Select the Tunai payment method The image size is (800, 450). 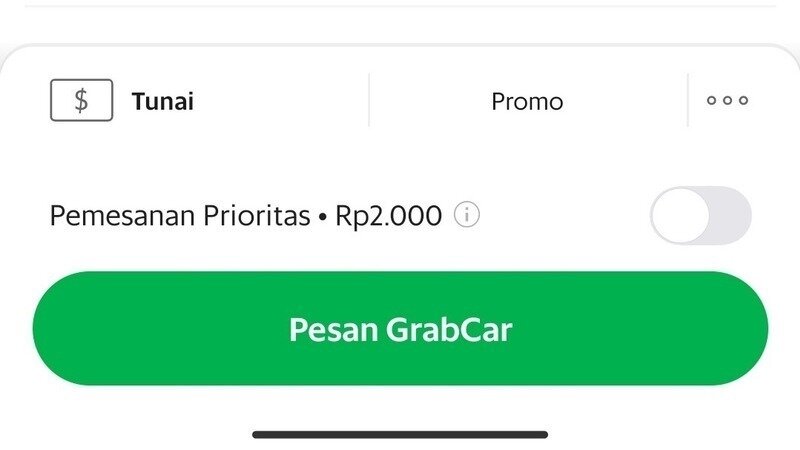pyautogui.click(x=125, y=101)
